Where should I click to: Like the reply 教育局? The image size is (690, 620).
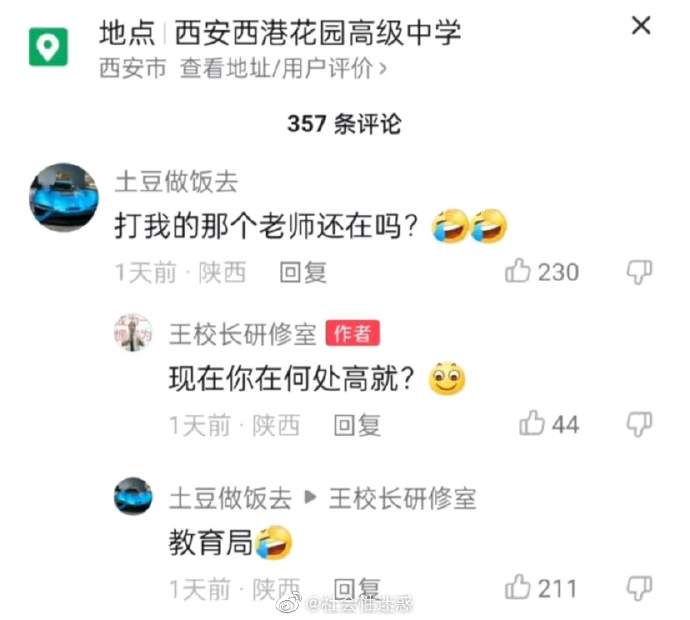coord(518,587)
